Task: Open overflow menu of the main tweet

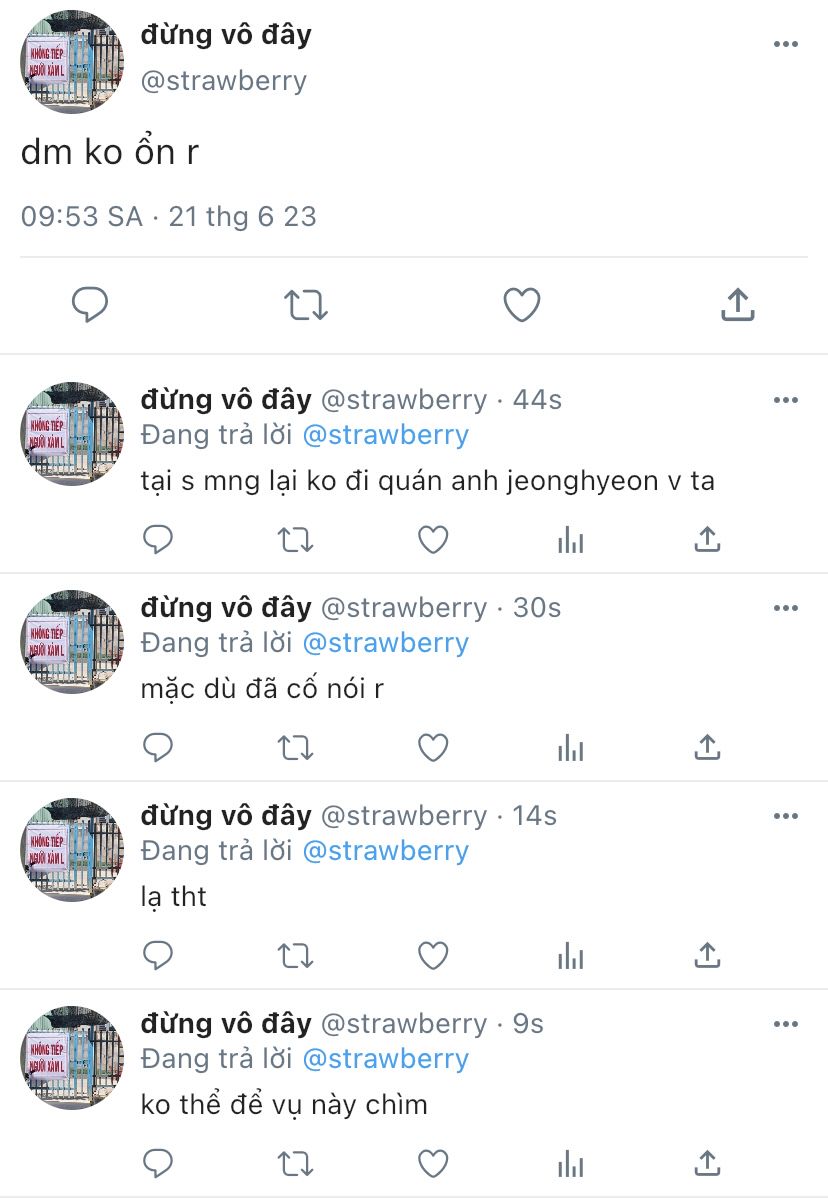Action: (x=786, y=44)
